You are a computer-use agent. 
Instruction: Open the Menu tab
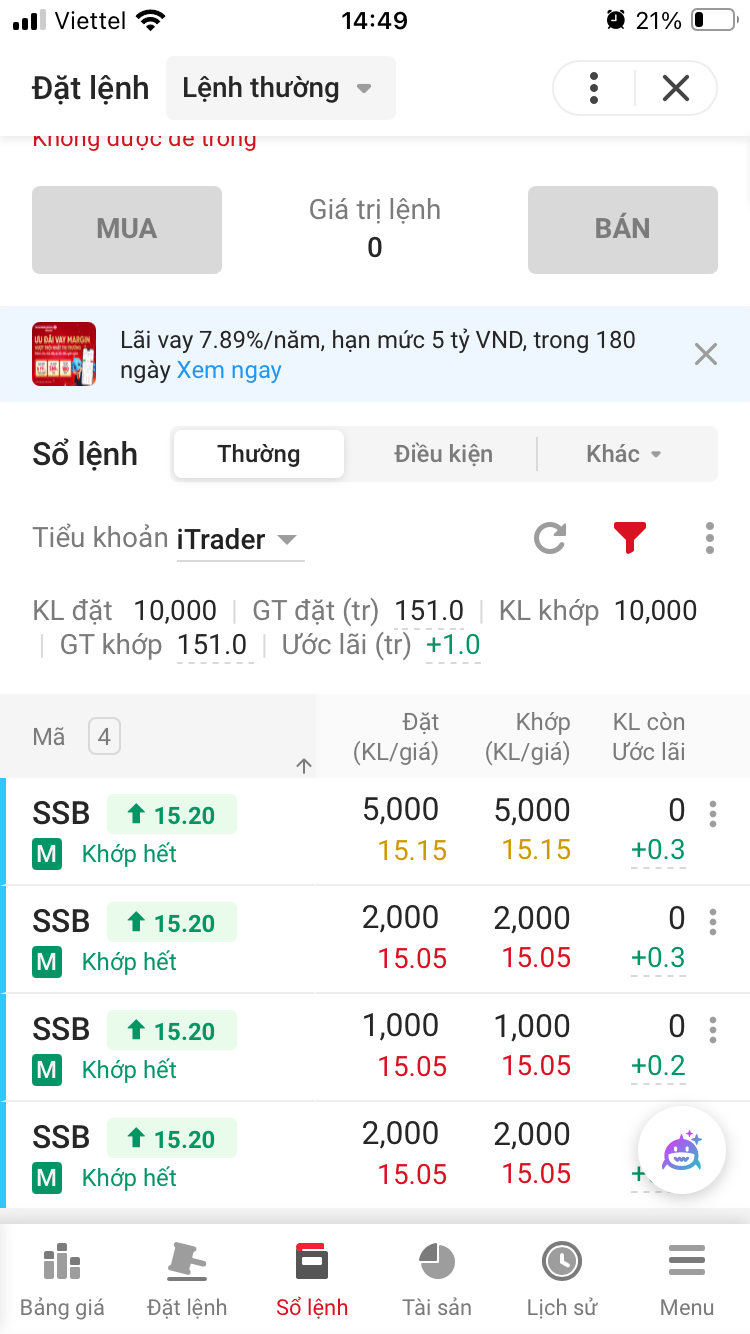pos(687,1279)
